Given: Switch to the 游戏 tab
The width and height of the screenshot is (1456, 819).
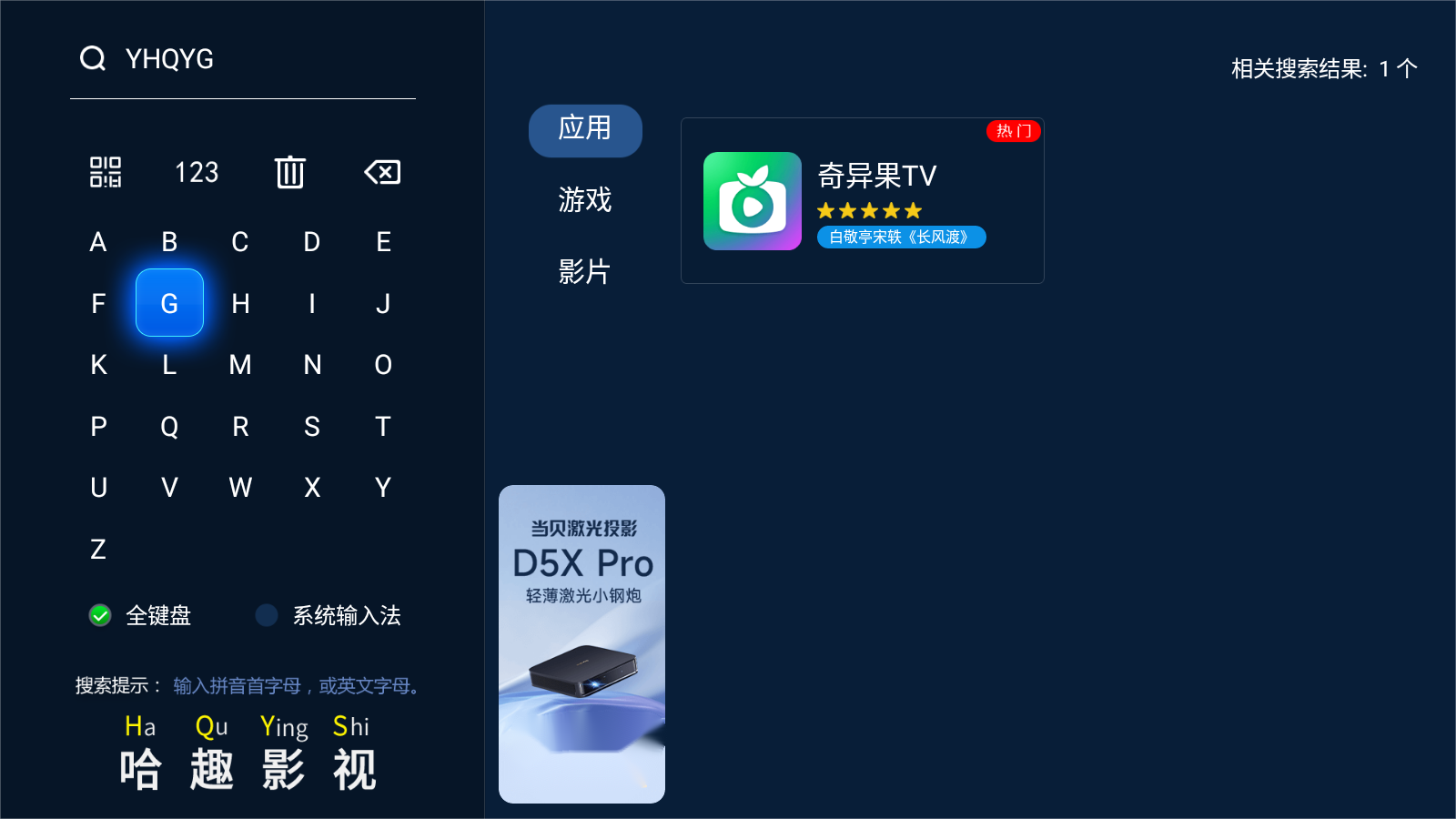Looking at the screenshot, I should (585, 200).
